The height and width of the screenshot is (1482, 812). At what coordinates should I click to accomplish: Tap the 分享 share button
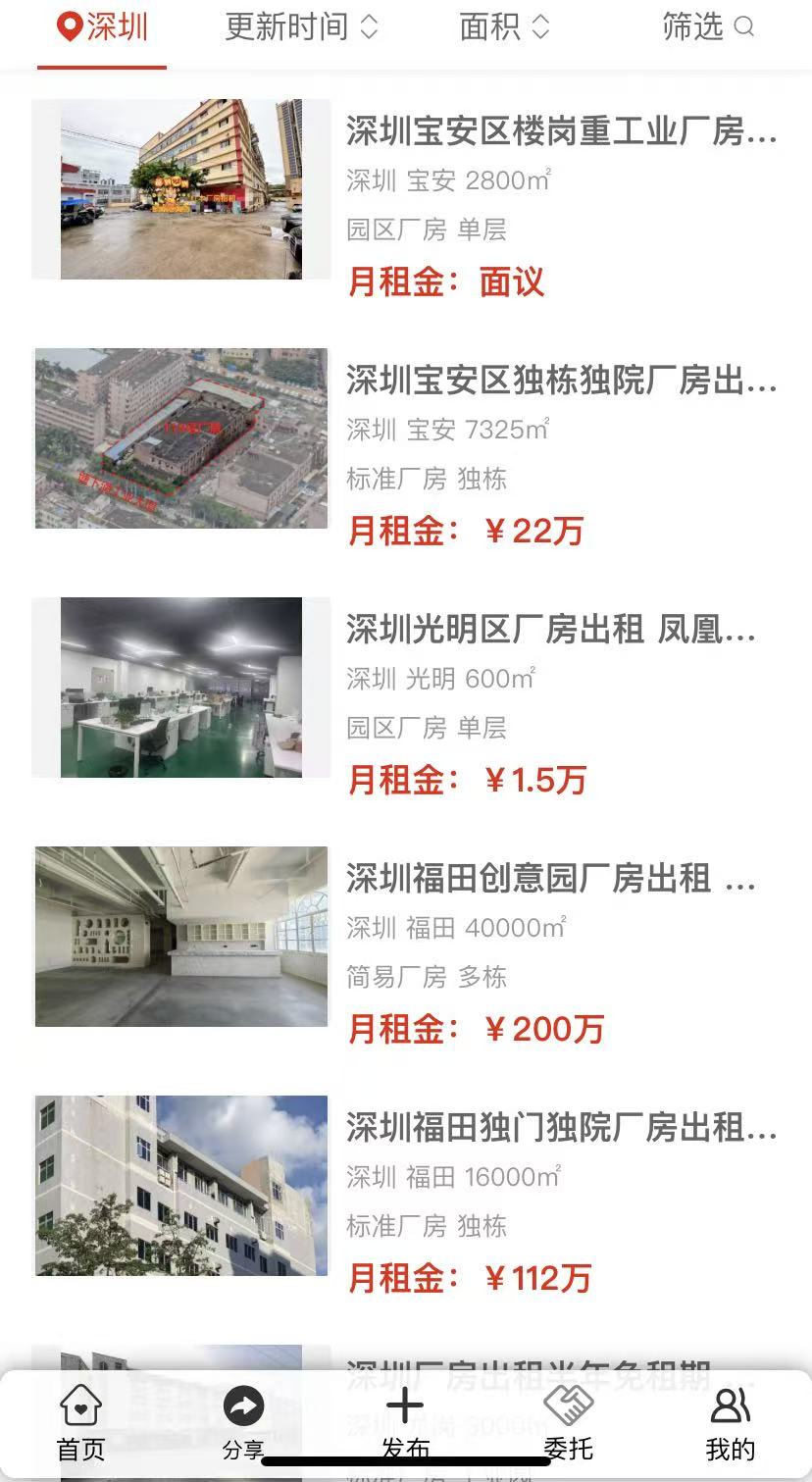pos(242,1422)
